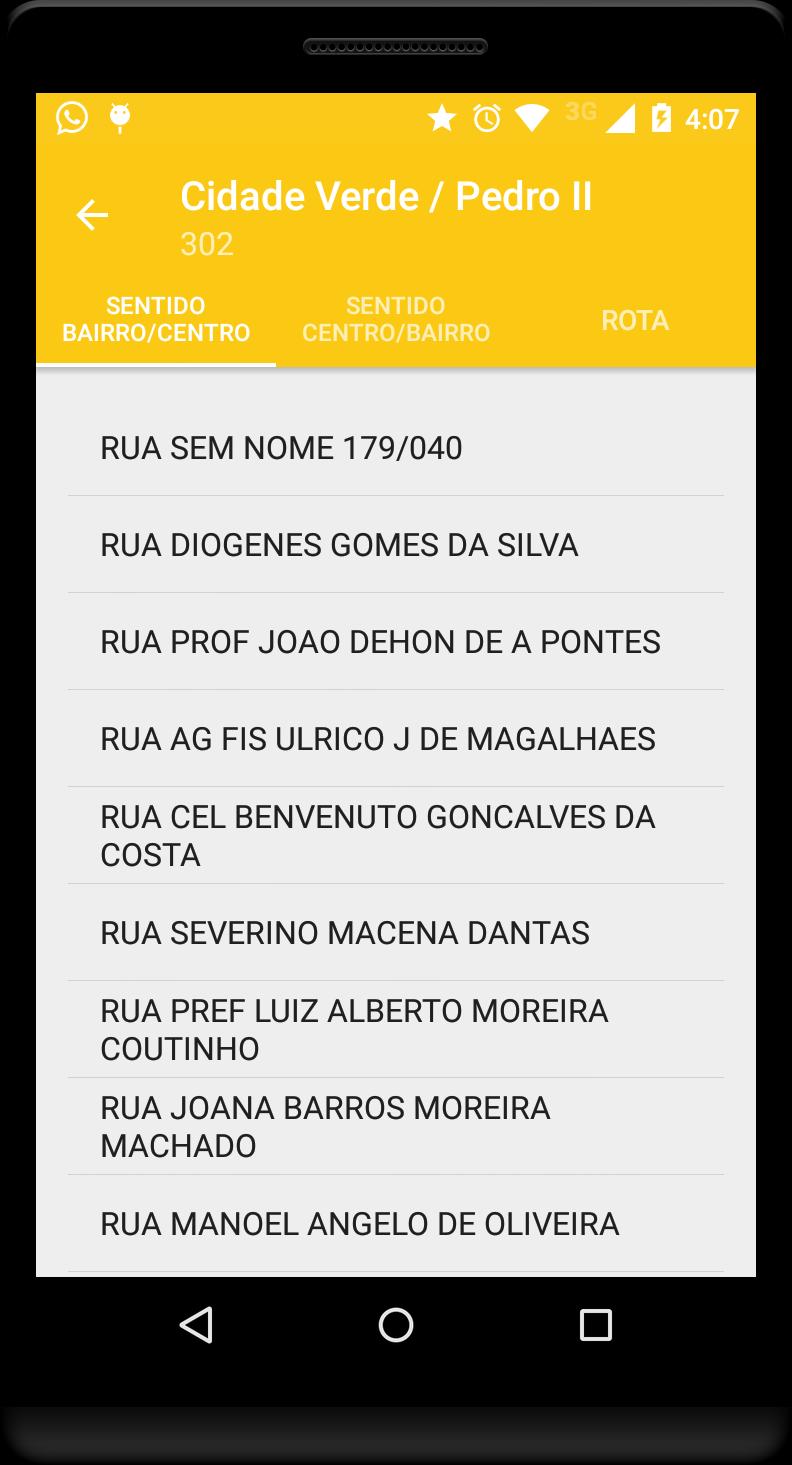Select Rua Sem Nome 179/040

pos(396,448)
